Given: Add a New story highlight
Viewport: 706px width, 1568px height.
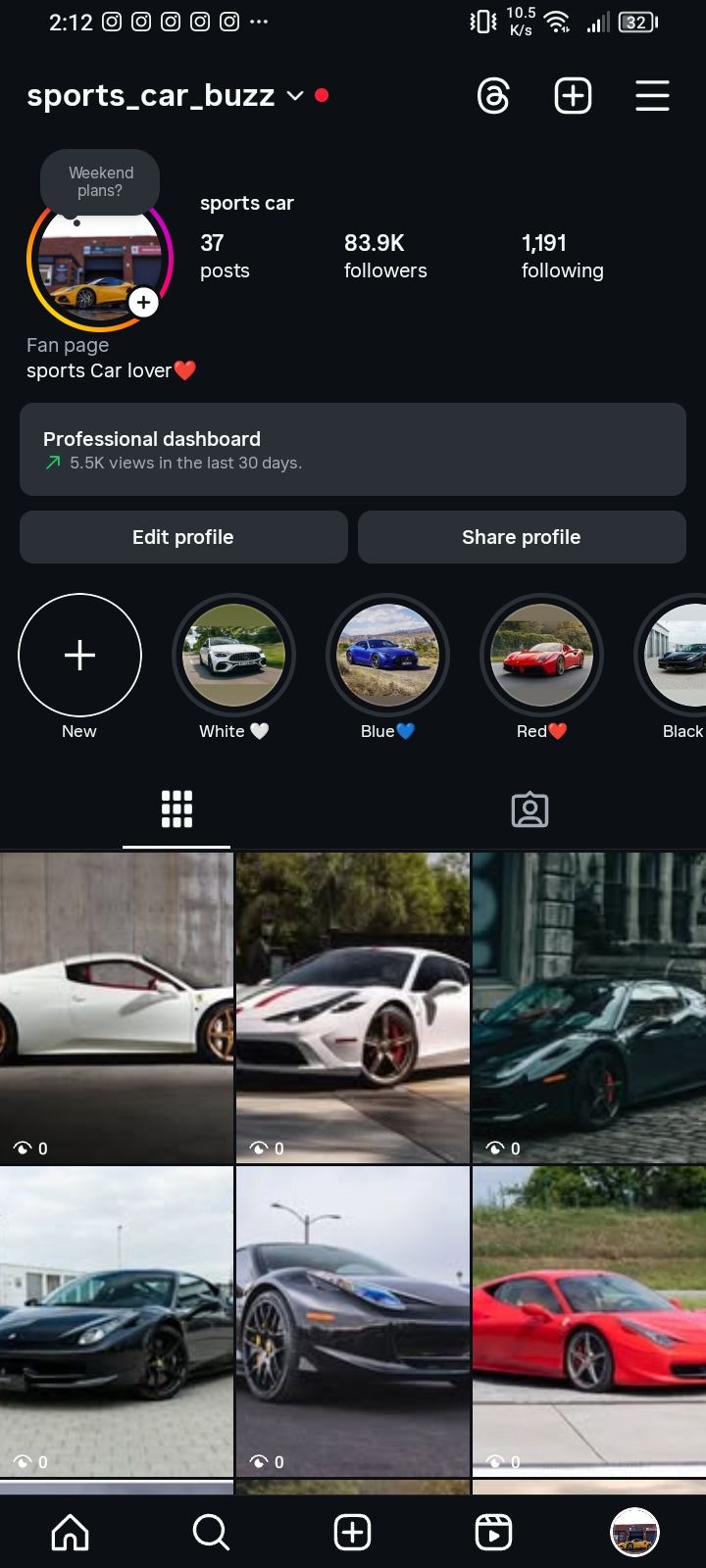Looking at the screenshot, I should click(79, 656).
